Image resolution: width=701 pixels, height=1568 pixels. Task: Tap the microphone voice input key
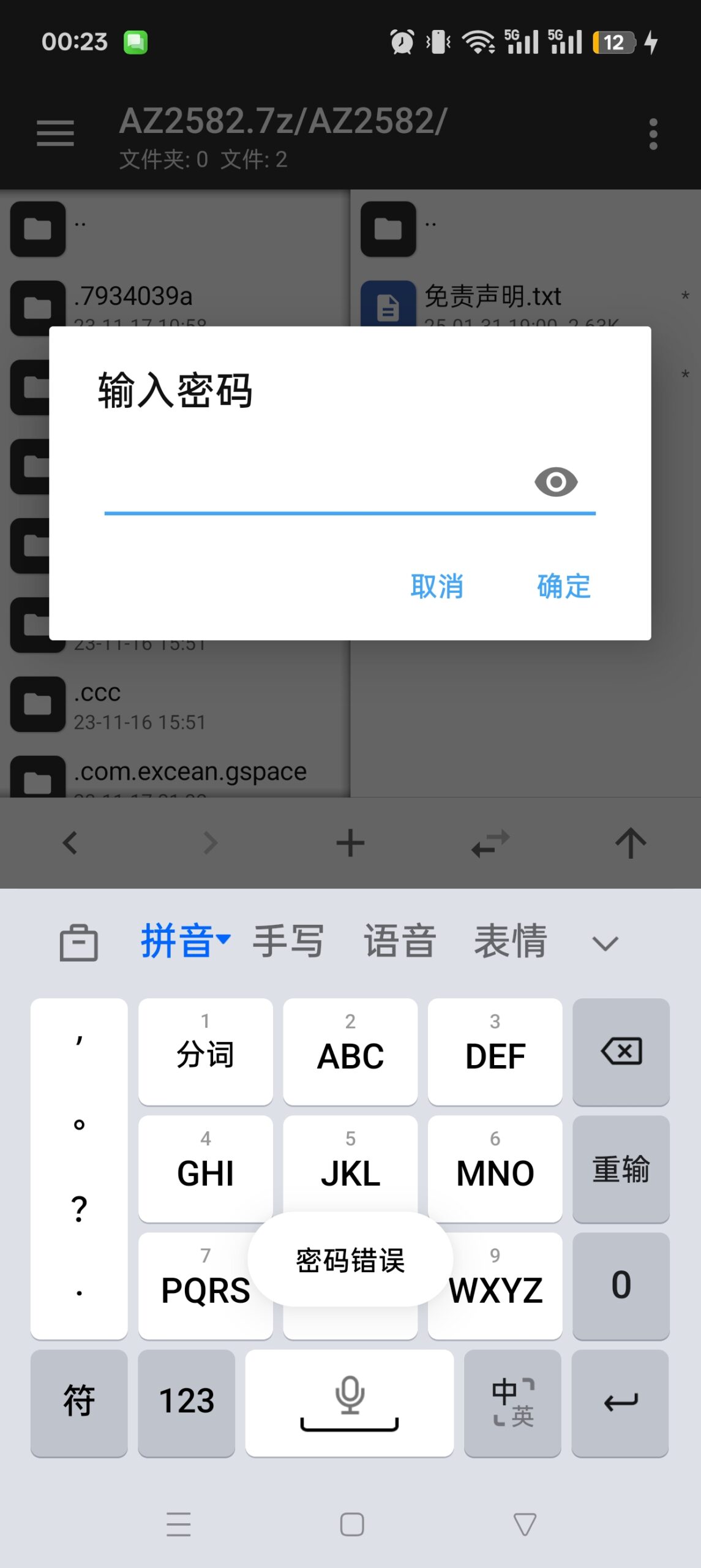[350, 1401]
